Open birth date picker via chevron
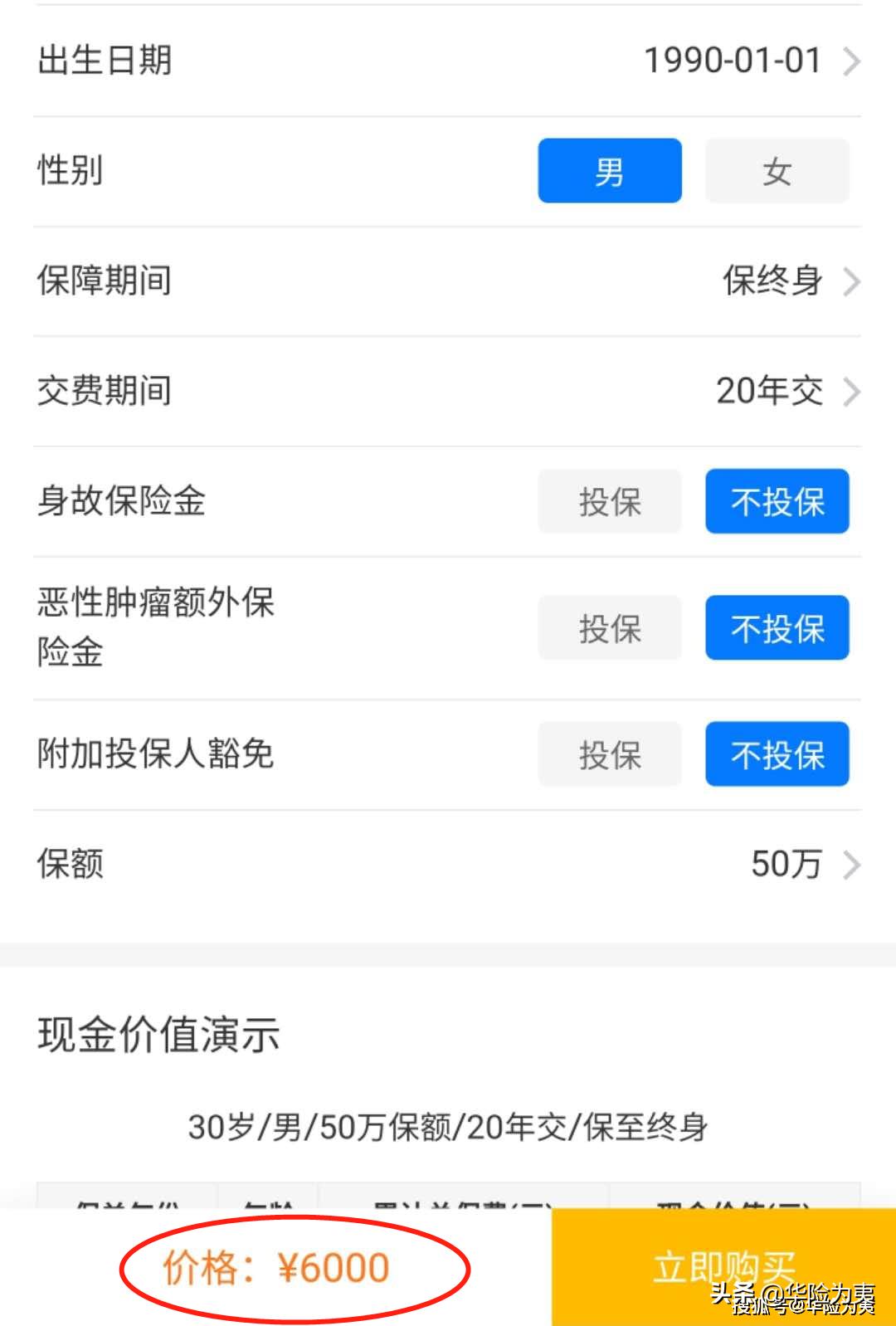This screenshot has height=1326, width=896. [851, 60]
